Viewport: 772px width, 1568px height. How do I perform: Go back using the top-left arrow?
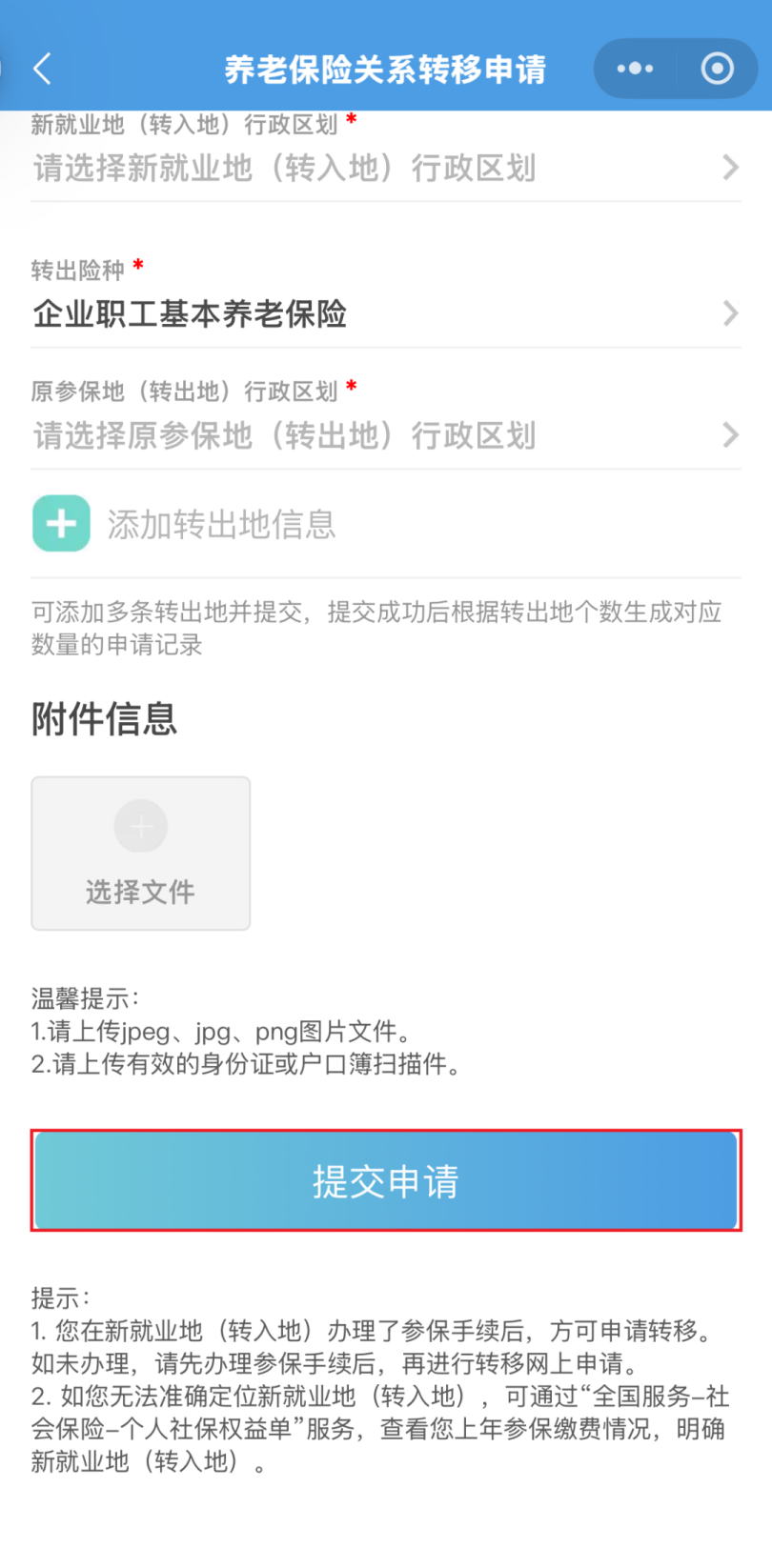pos(43,69)
